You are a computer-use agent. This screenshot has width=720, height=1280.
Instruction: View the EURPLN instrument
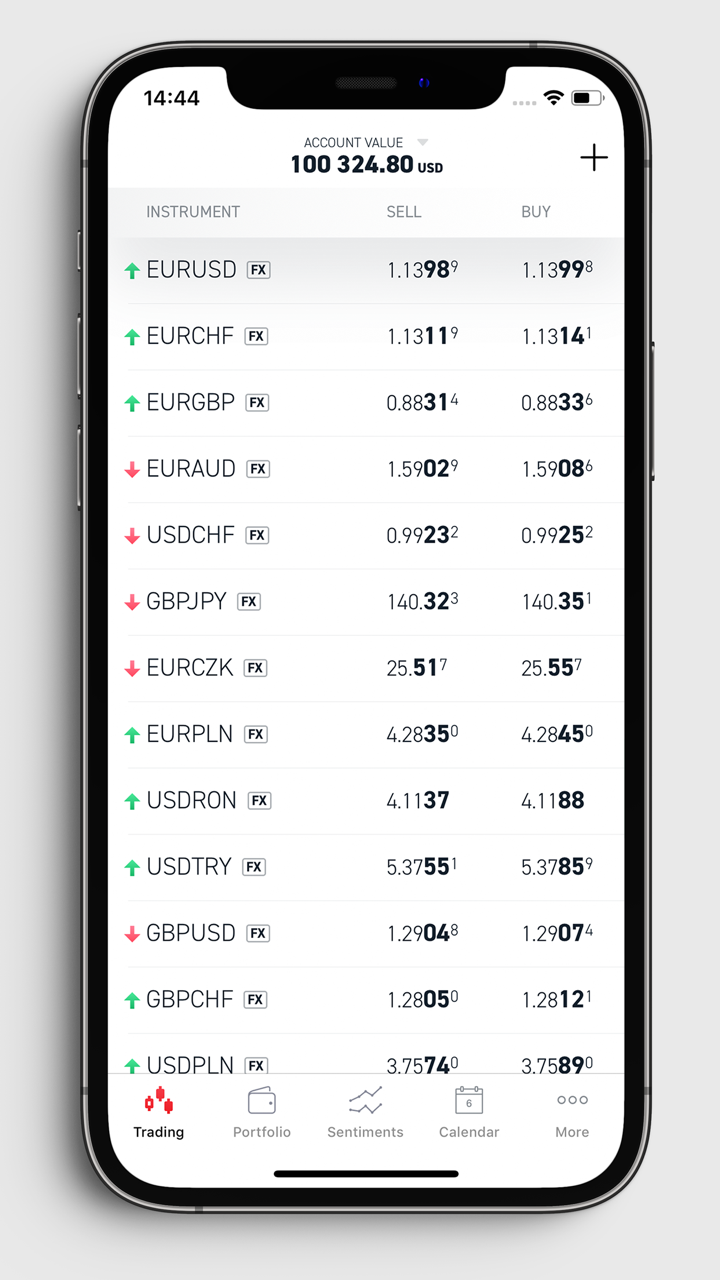click(x=190, y=734)
